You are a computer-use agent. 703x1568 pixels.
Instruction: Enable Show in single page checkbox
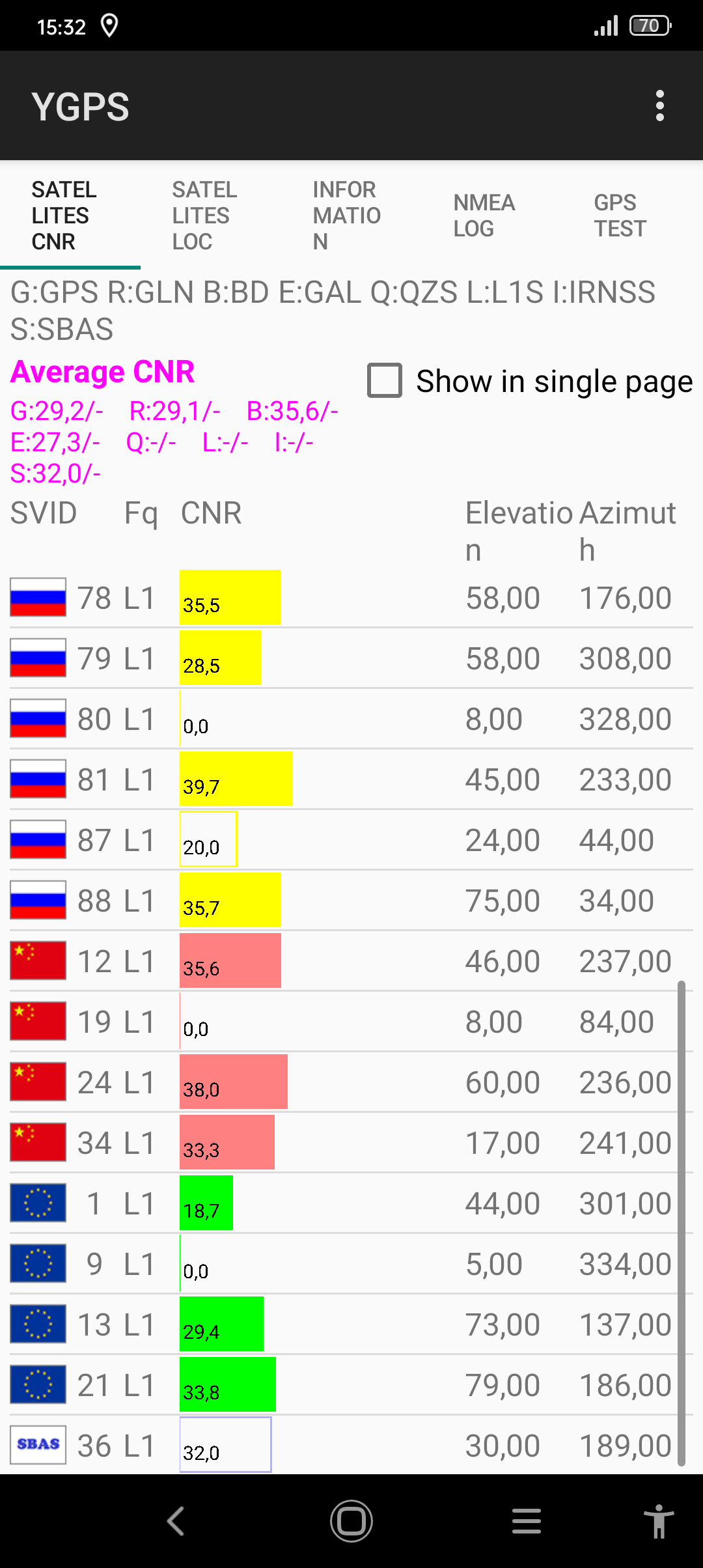click(385, 380)
